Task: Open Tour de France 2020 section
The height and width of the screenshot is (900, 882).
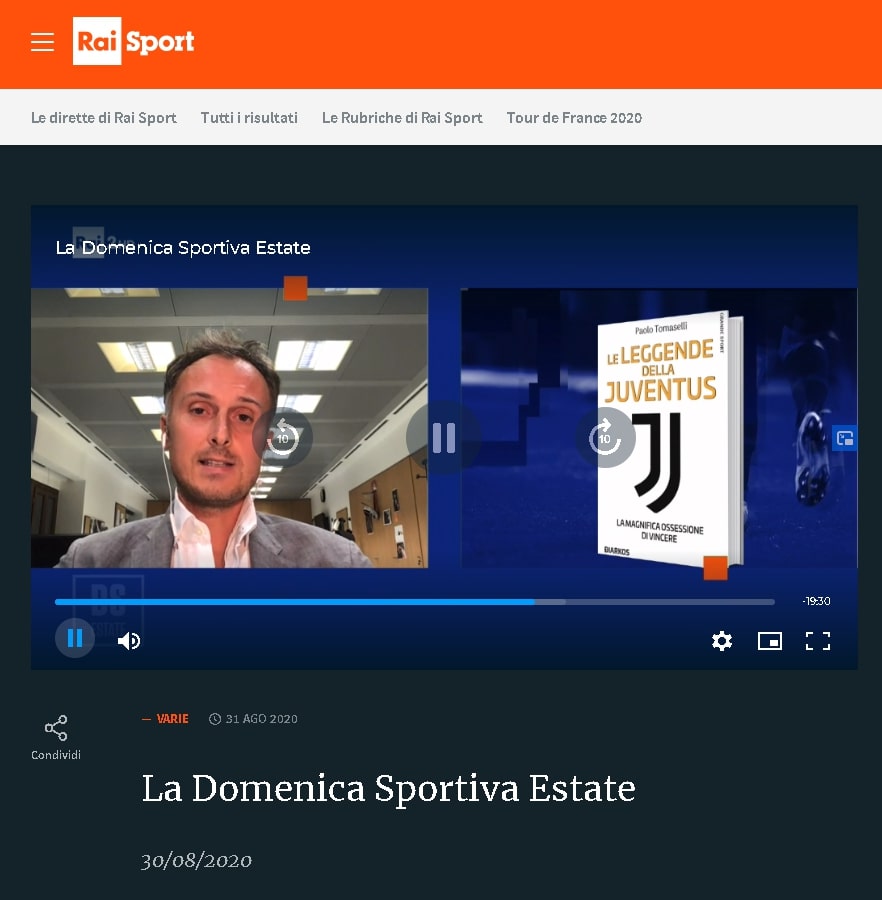Action: tap(574, 118)
